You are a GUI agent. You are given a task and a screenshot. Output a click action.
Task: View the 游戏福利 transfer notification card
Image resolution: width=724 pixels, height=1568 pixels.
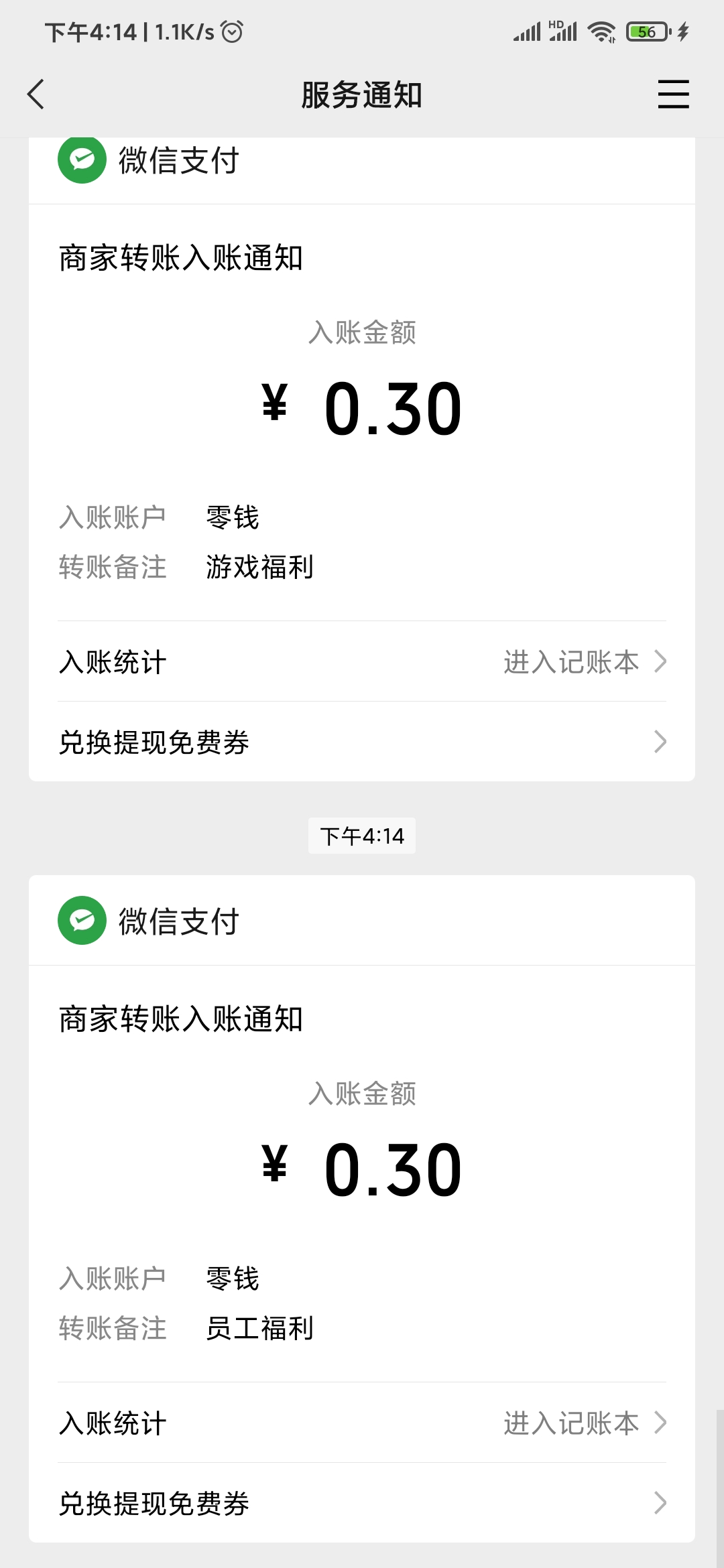(362, 409)
